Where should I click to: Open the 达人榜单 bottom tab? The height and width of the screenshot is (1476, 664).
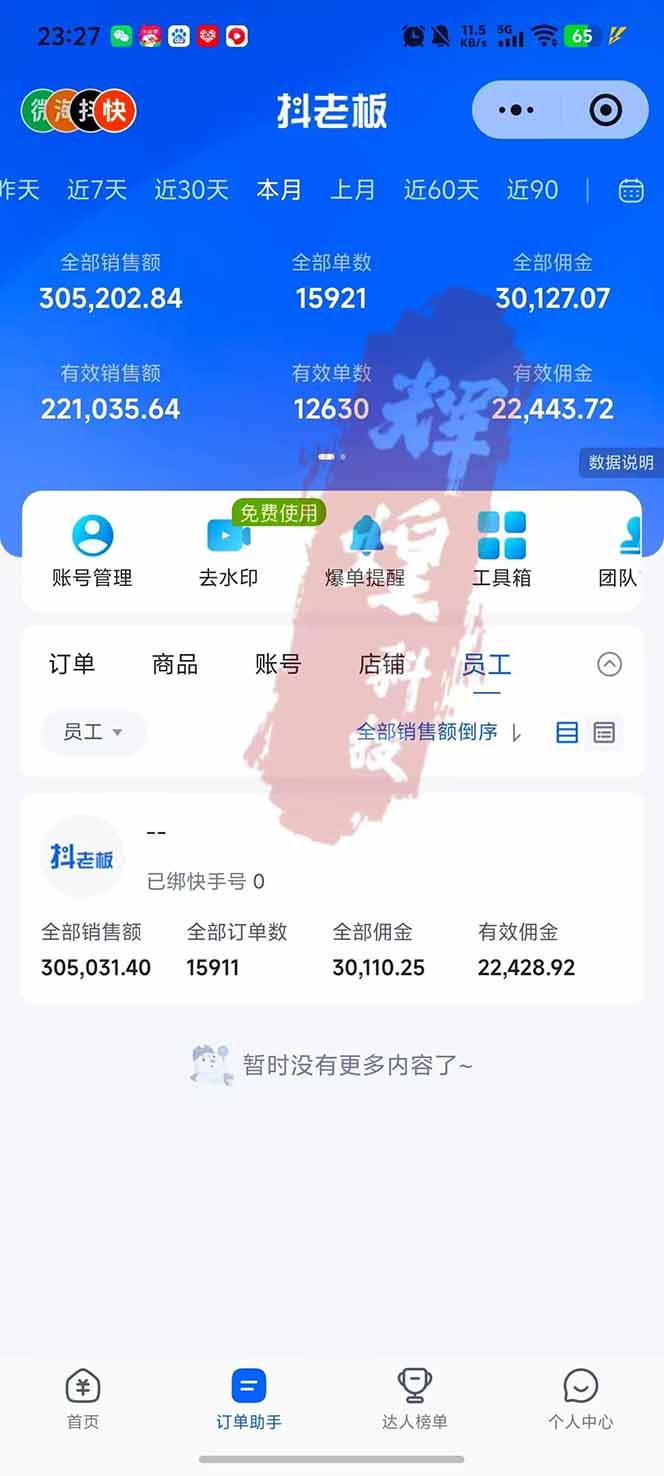coord(414,1399)
